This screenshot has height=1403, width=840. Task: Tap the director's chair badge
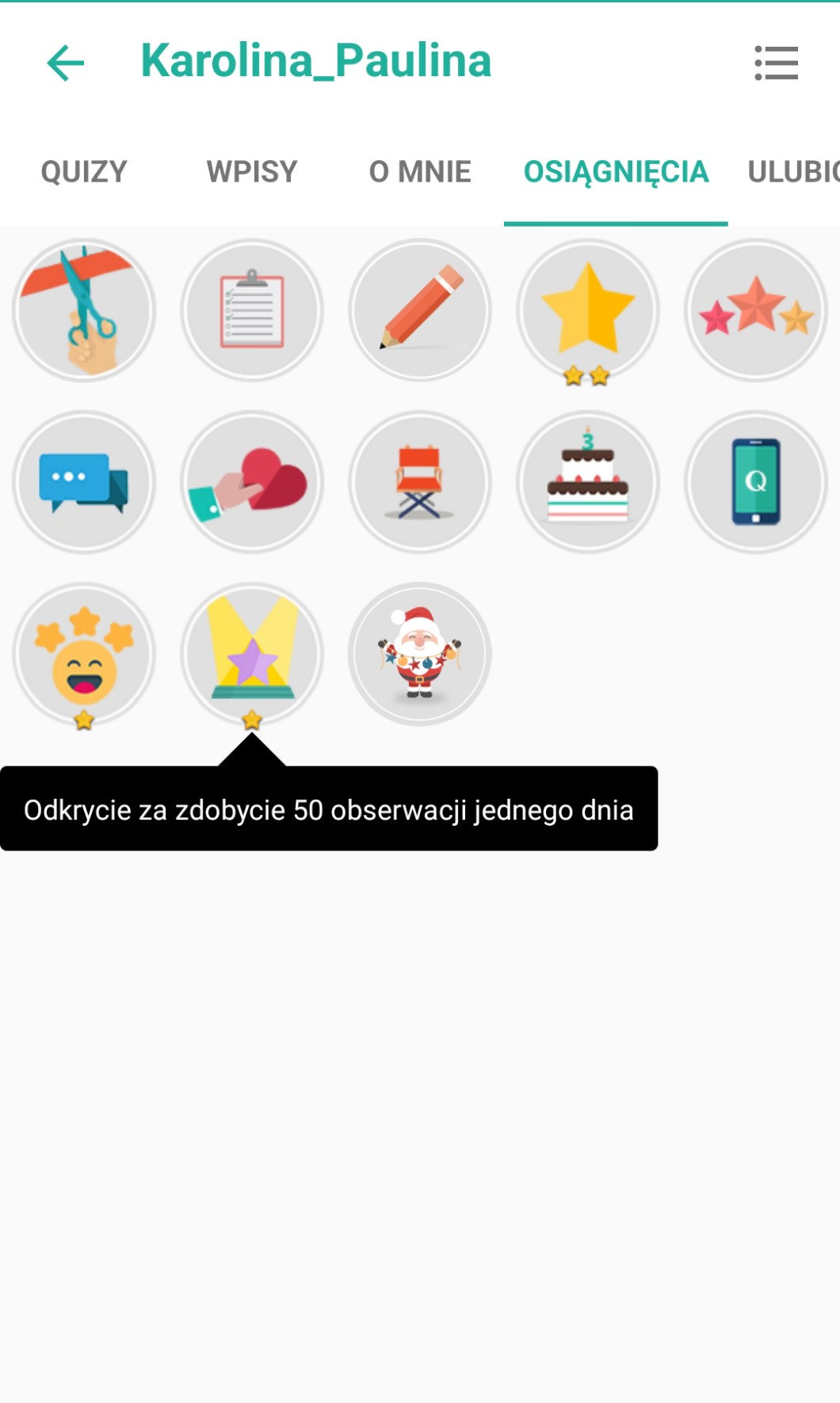420,482
